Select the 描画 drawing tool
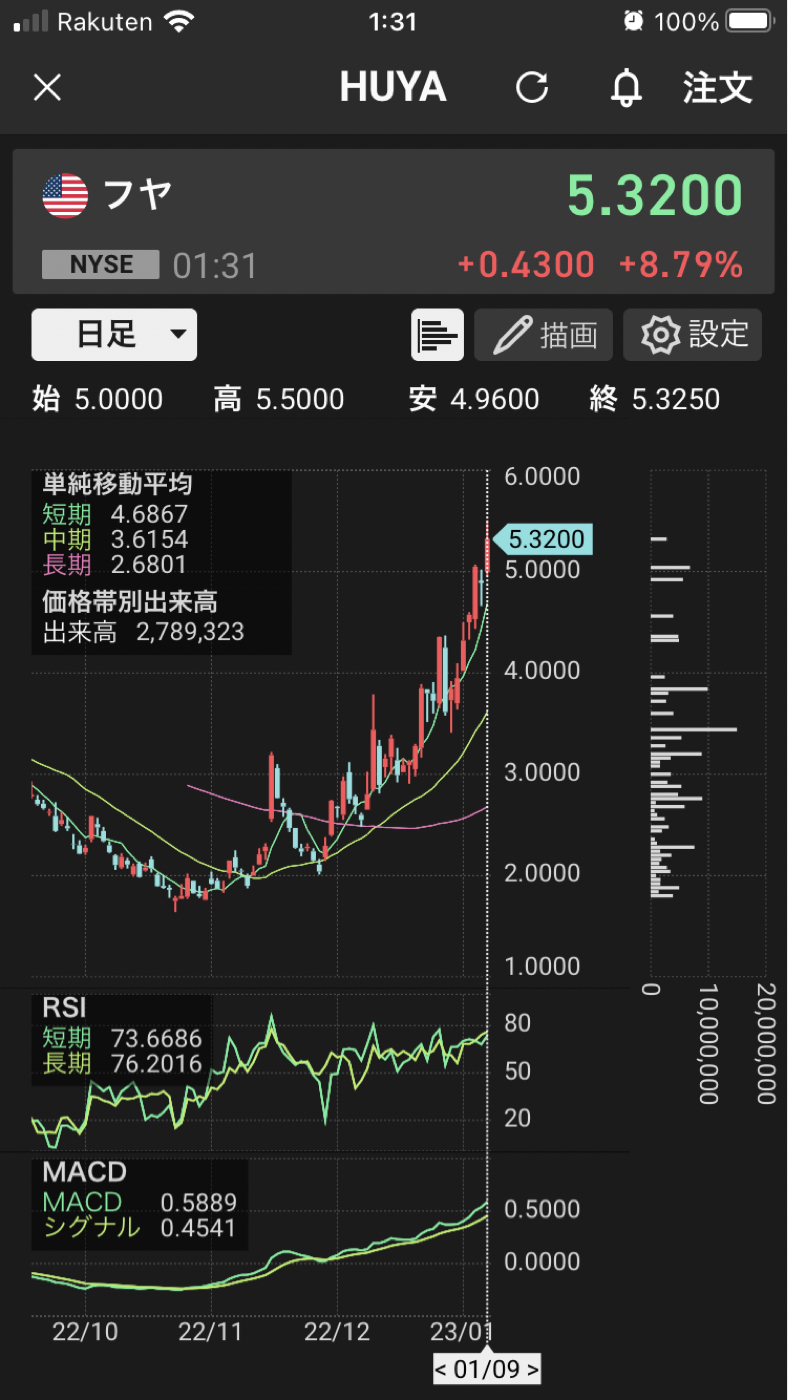The image size is (788, 1400). 543,335
